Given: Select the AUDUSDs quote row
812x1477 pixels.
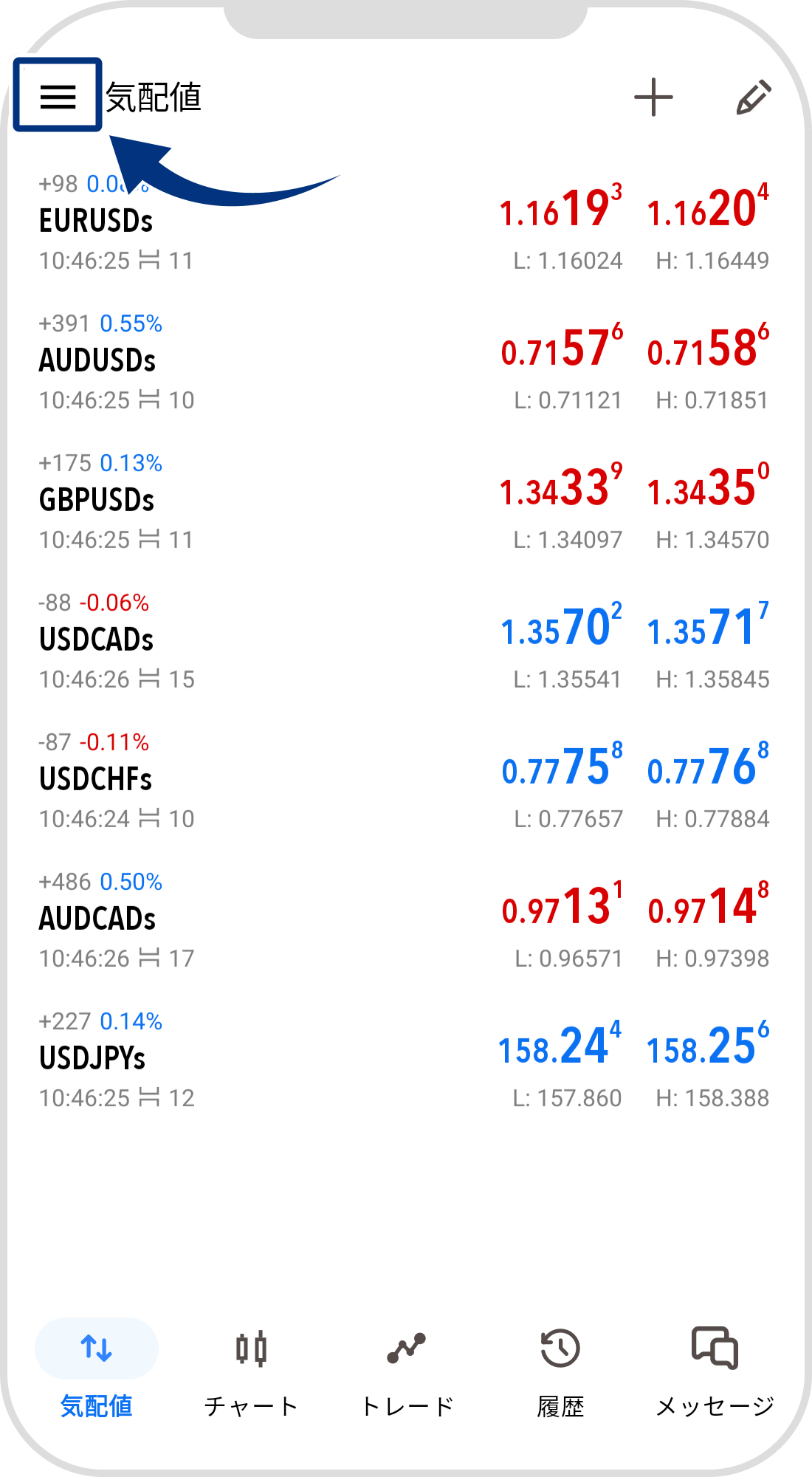Looking at the screenshot, I should pyautogui.click(x=97, y=361).
